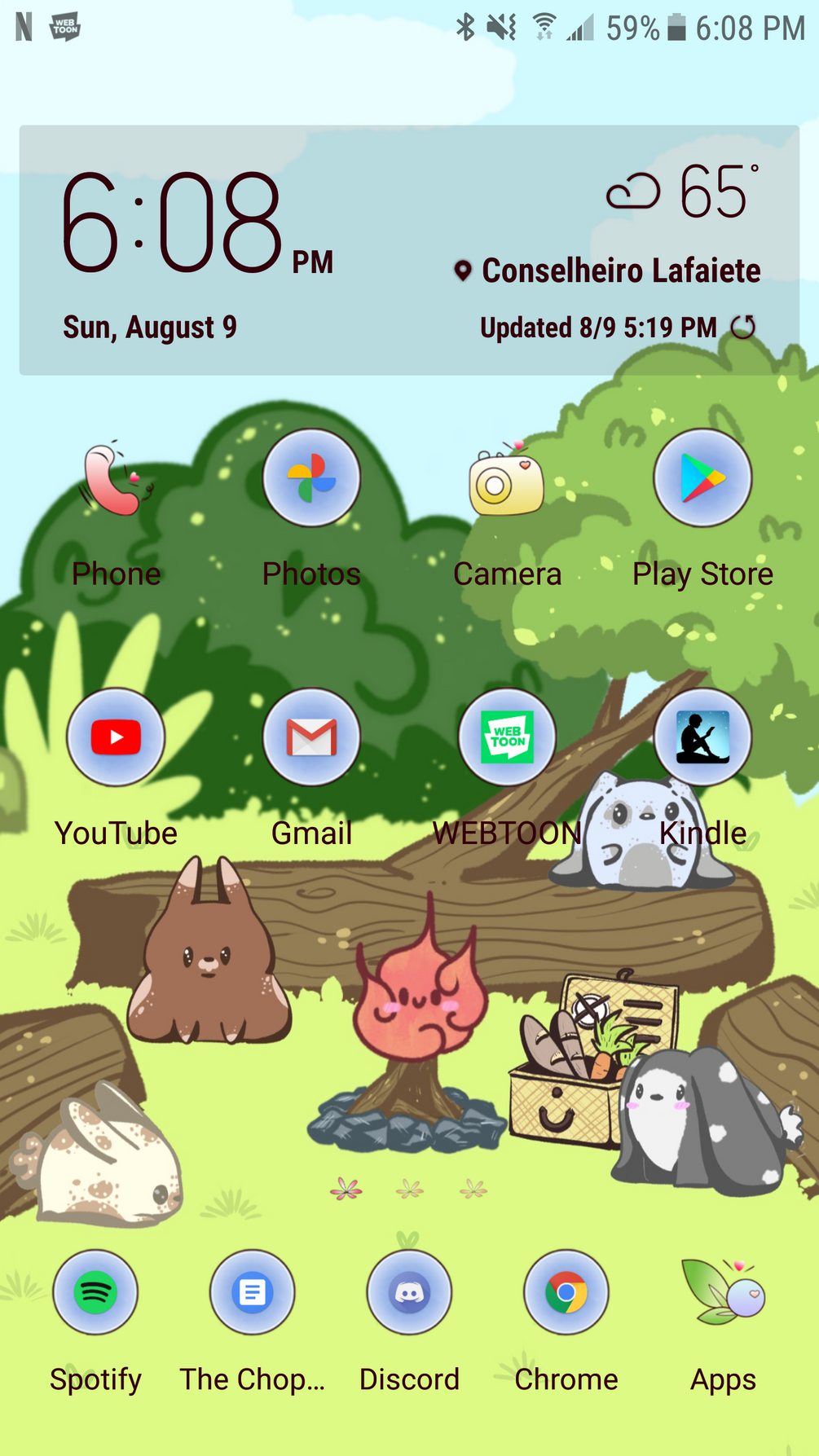Open Spotify from the dock
The height and width of the screenshot is (1456, 819).
[x=95, y=1292]
